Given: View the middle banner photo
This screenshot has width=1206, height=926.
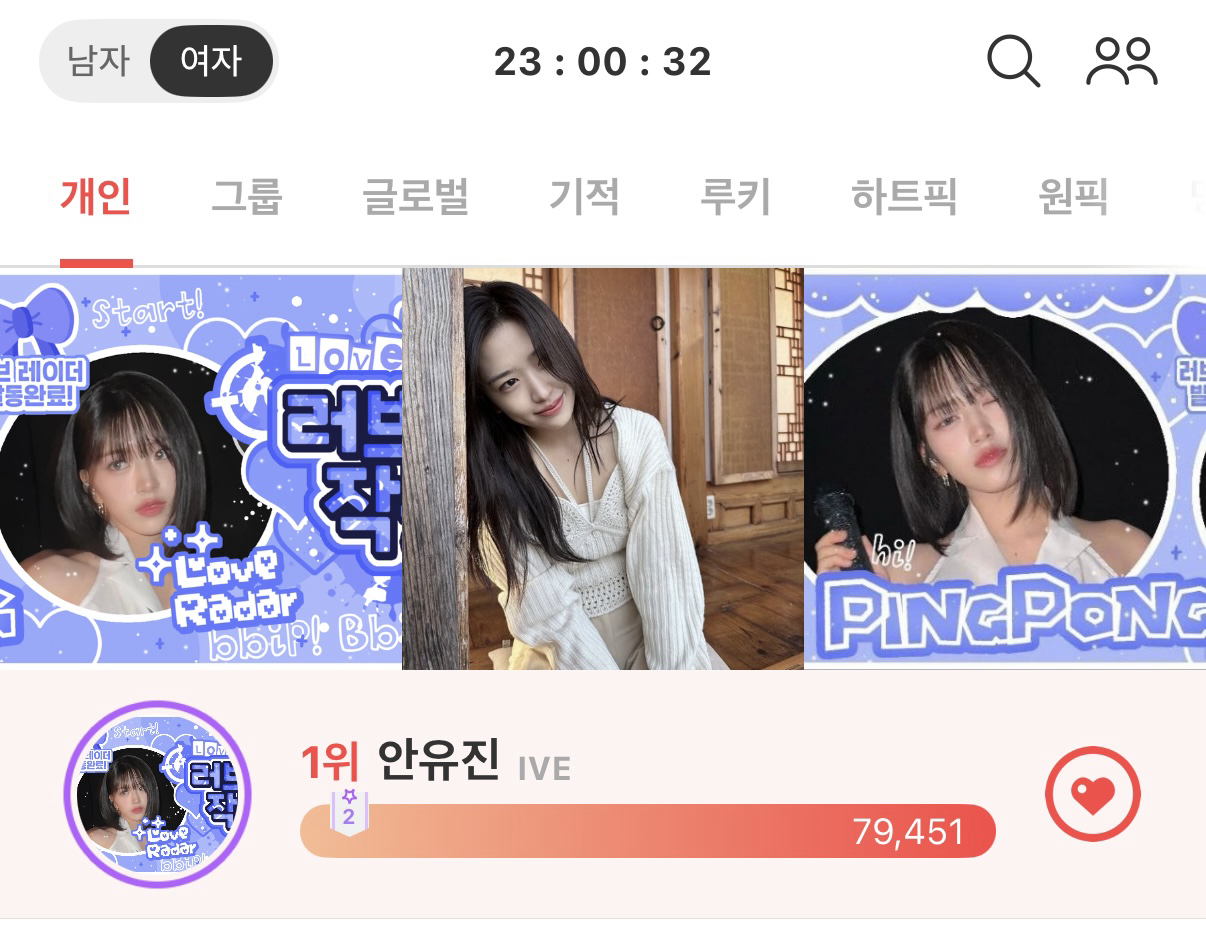Looking at the screenshot, I should (602, 468).
